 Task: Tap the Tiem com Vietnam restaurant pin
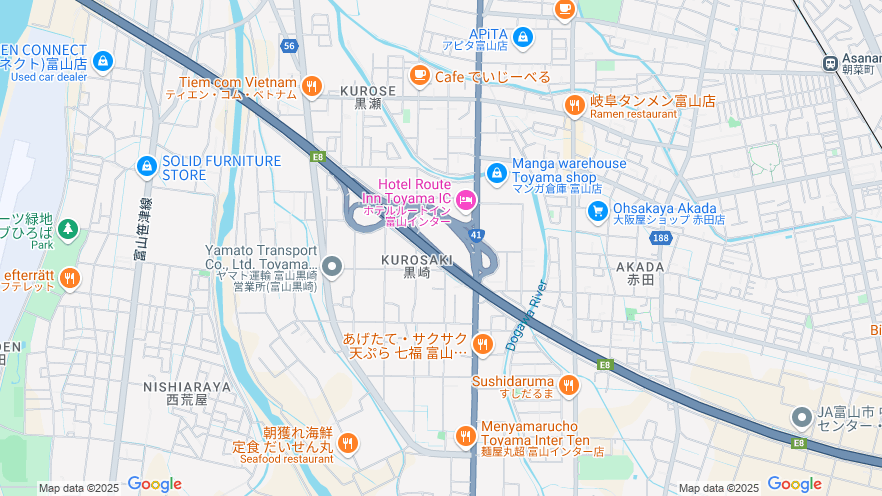point(312,87)
